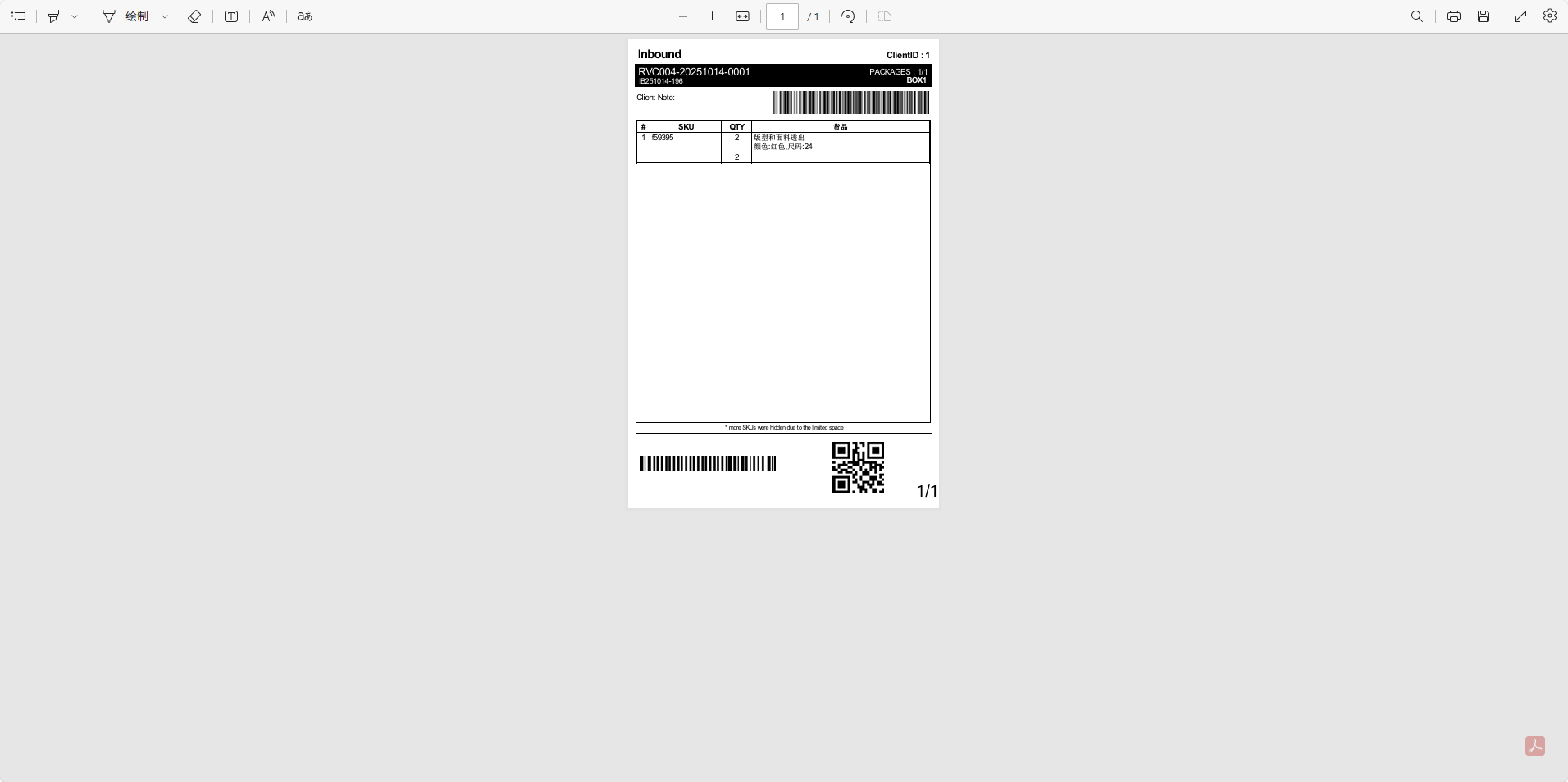Open the translate tool

[305, 16]
